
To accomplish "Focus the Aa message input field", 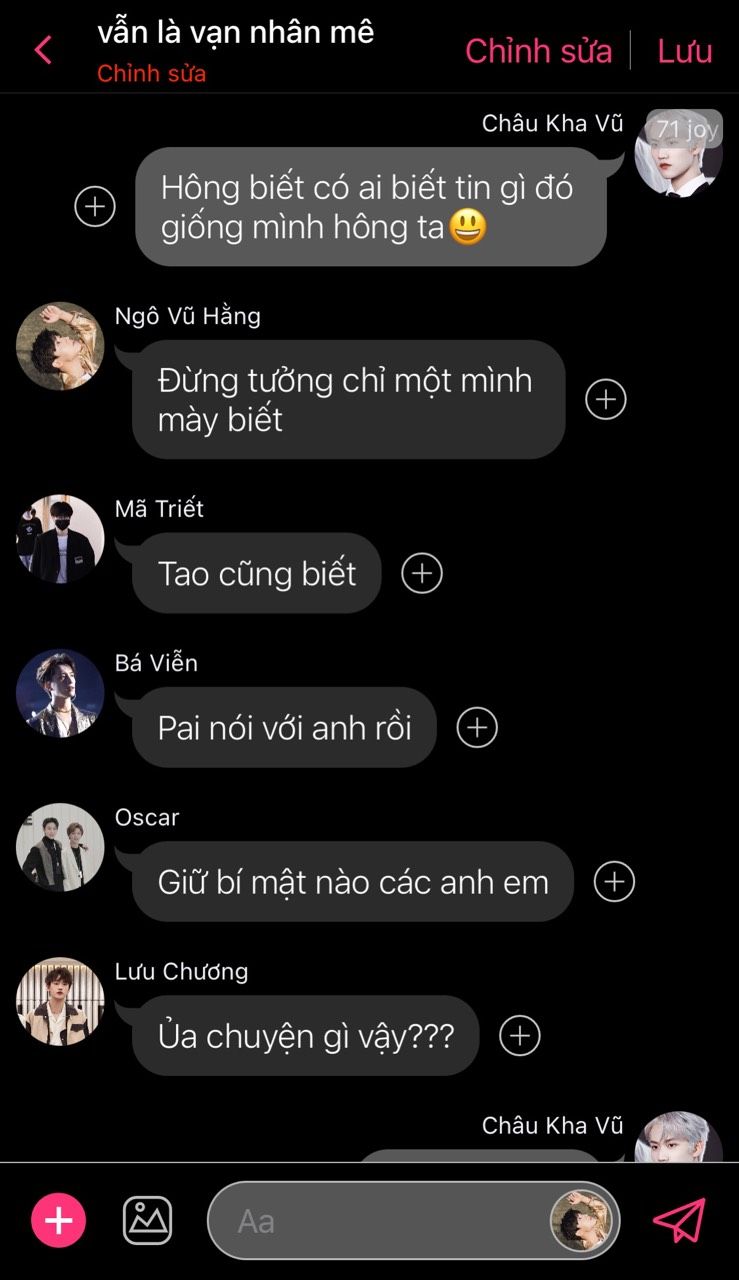I will point(380,1221).
